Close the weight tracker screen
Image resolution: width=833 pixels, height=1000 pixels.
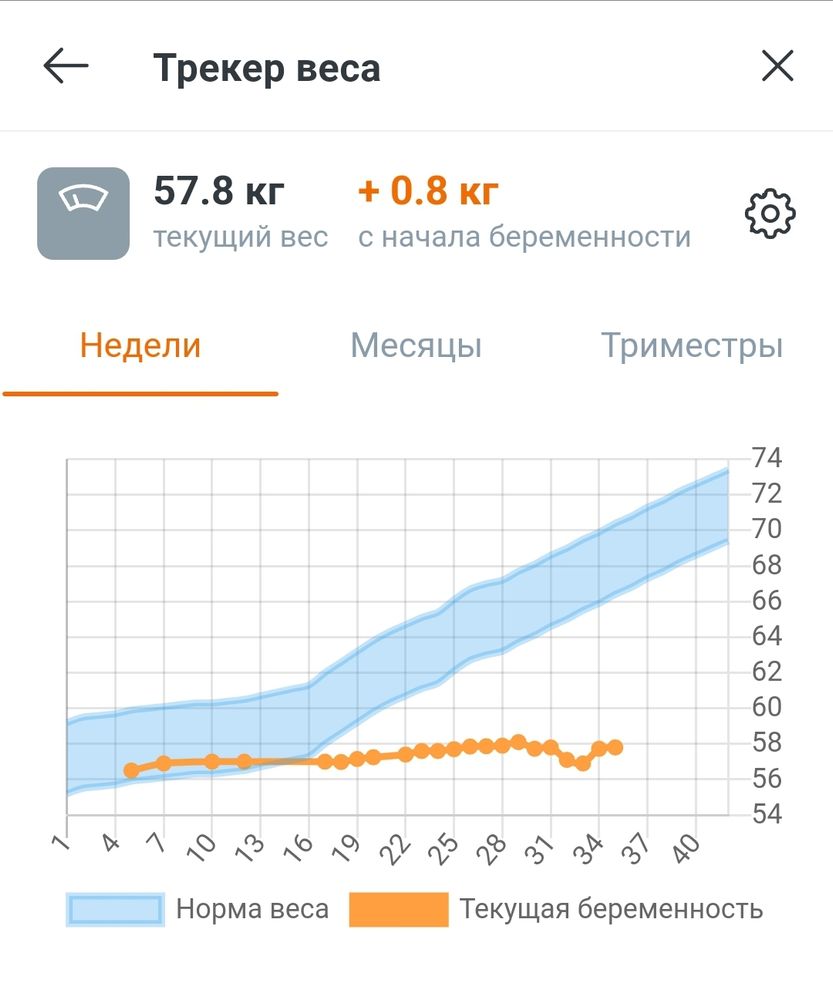[x=777, y=67]
